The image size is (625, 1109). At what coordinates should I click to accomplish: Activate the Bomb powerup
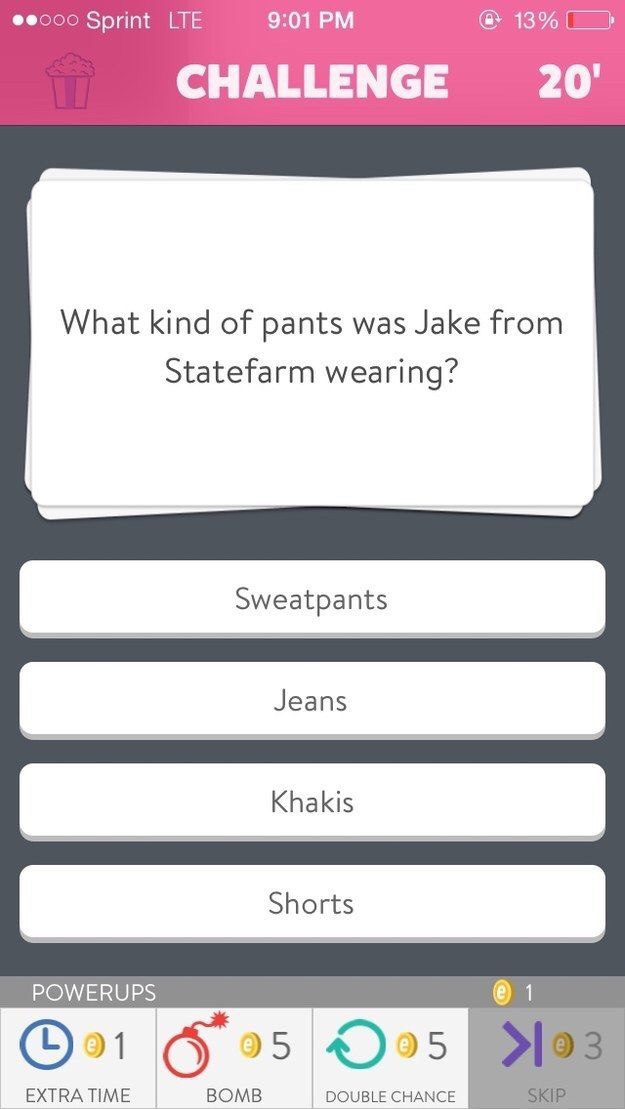coord(234,1058)
